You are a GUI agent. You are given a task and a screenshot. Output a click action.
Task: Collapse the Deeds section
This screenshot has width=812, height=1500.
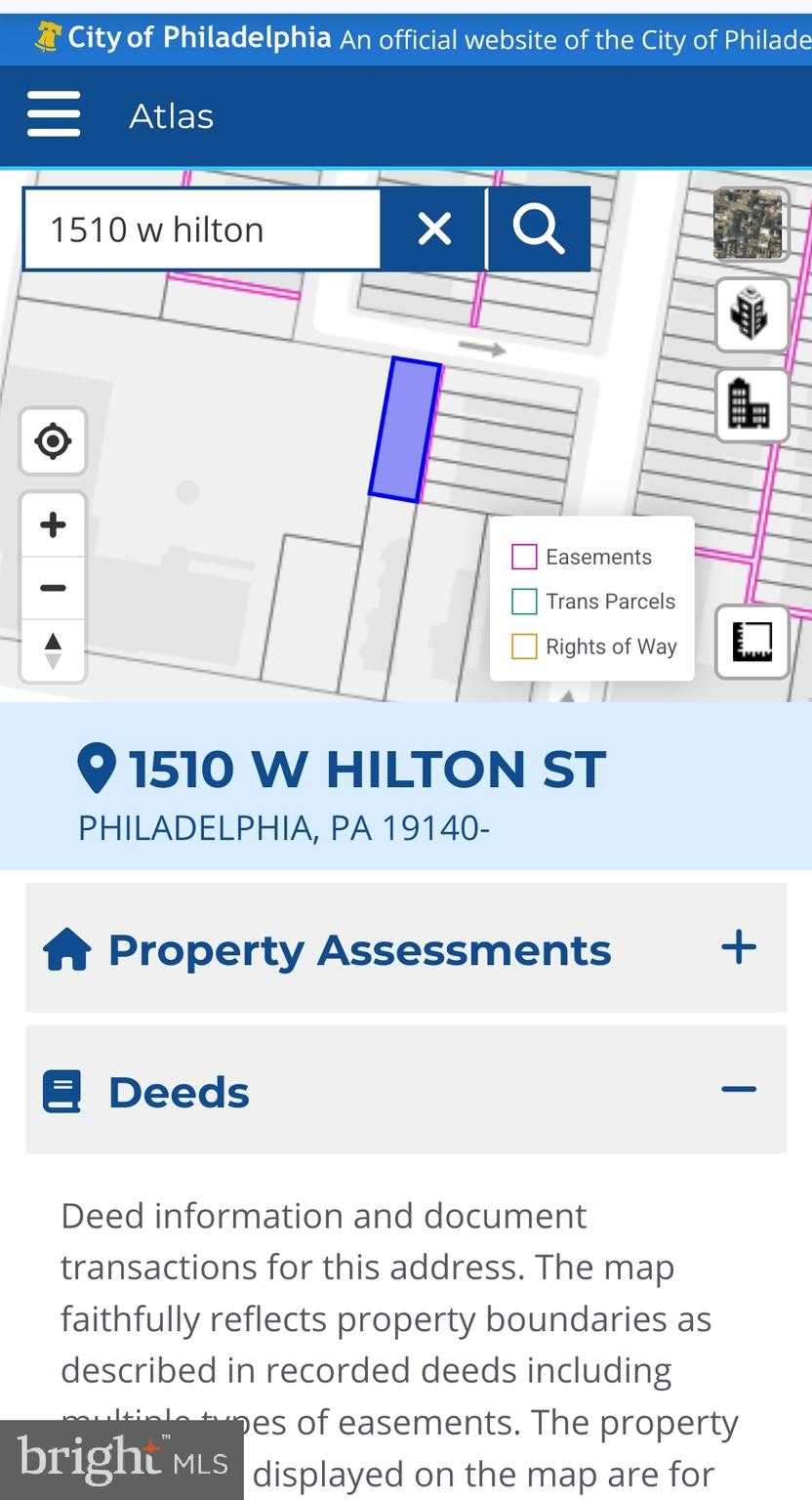(740, 1089)
